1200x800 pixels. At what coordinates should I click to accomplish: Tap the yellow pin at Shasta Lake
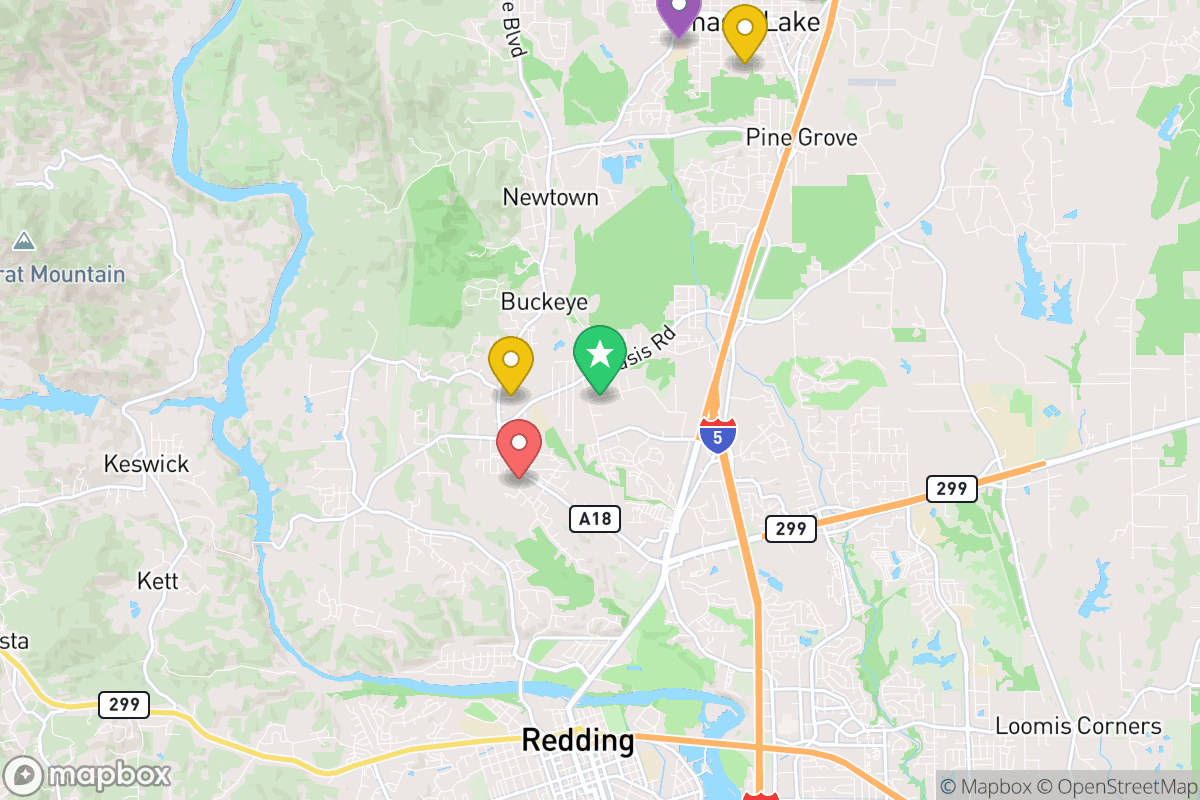744,29
